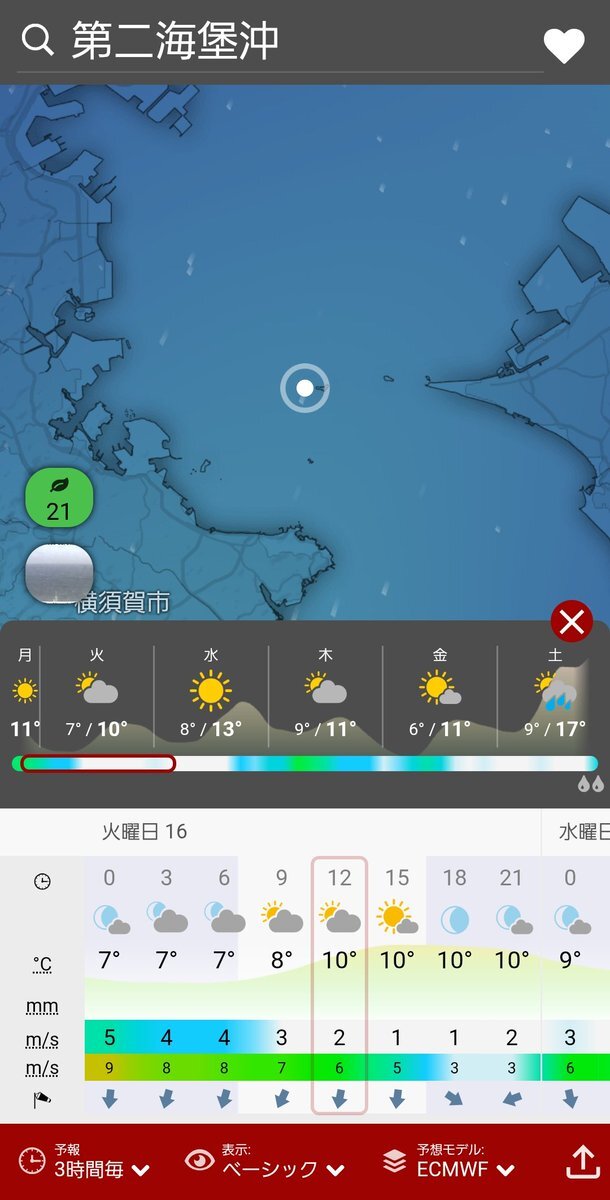Select Thursday 木 in the daily forecast
Image resolution: width=610 pixels, height=1200 pixels.
[x=325, y=693]
